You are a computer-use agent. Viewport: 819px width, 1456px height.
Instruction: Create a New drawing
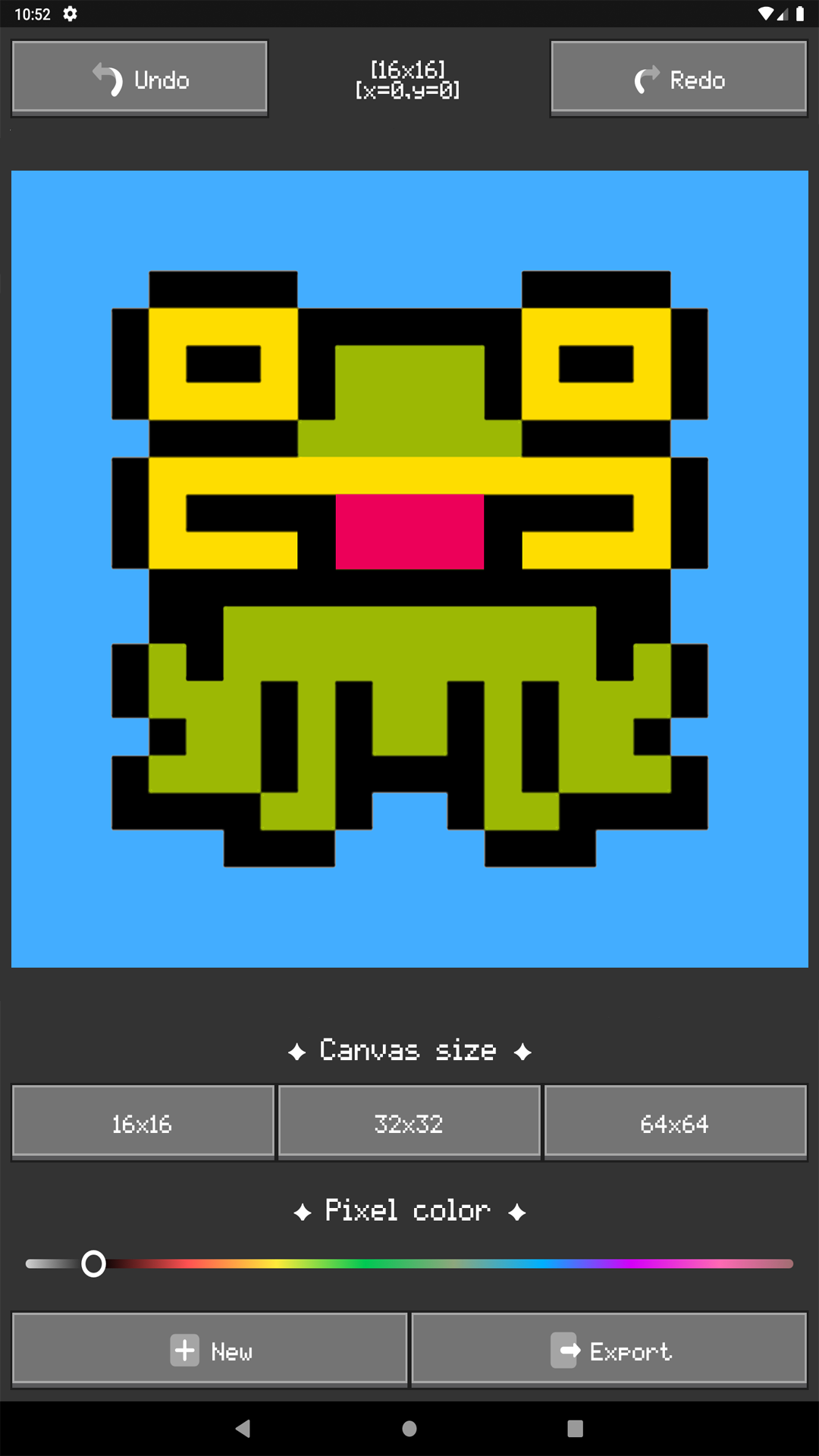click(x=210, y=1350)
